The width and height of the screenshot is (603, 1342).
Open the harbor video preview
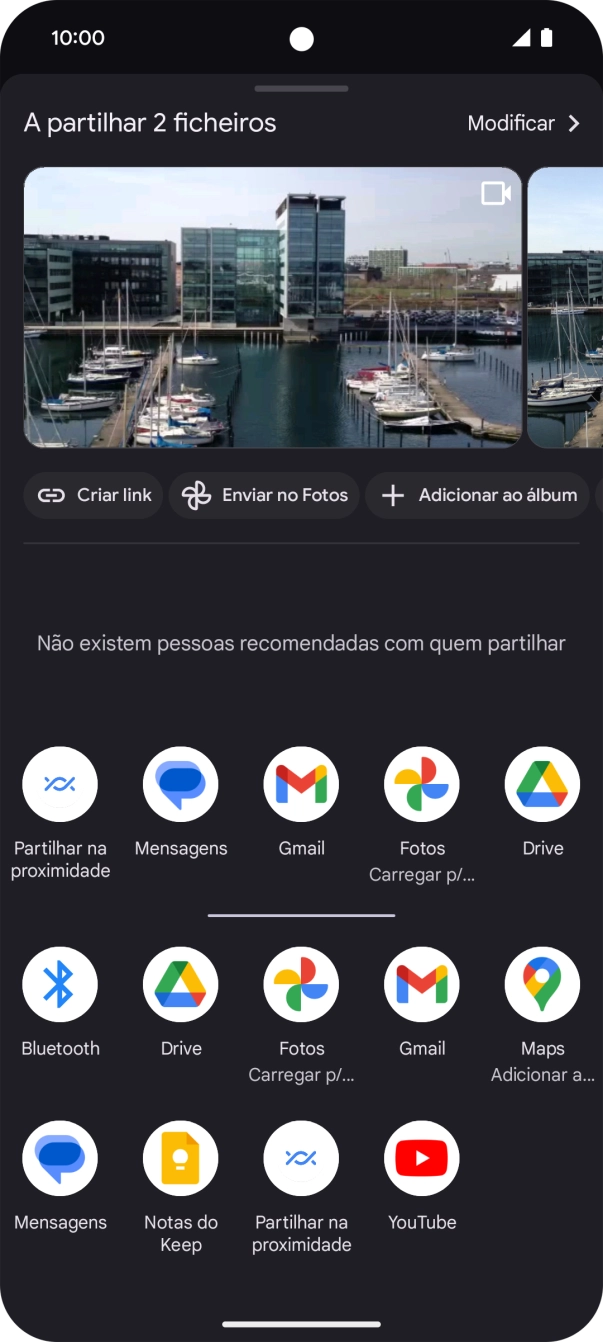pyautogui.click(x=272, y=307)
